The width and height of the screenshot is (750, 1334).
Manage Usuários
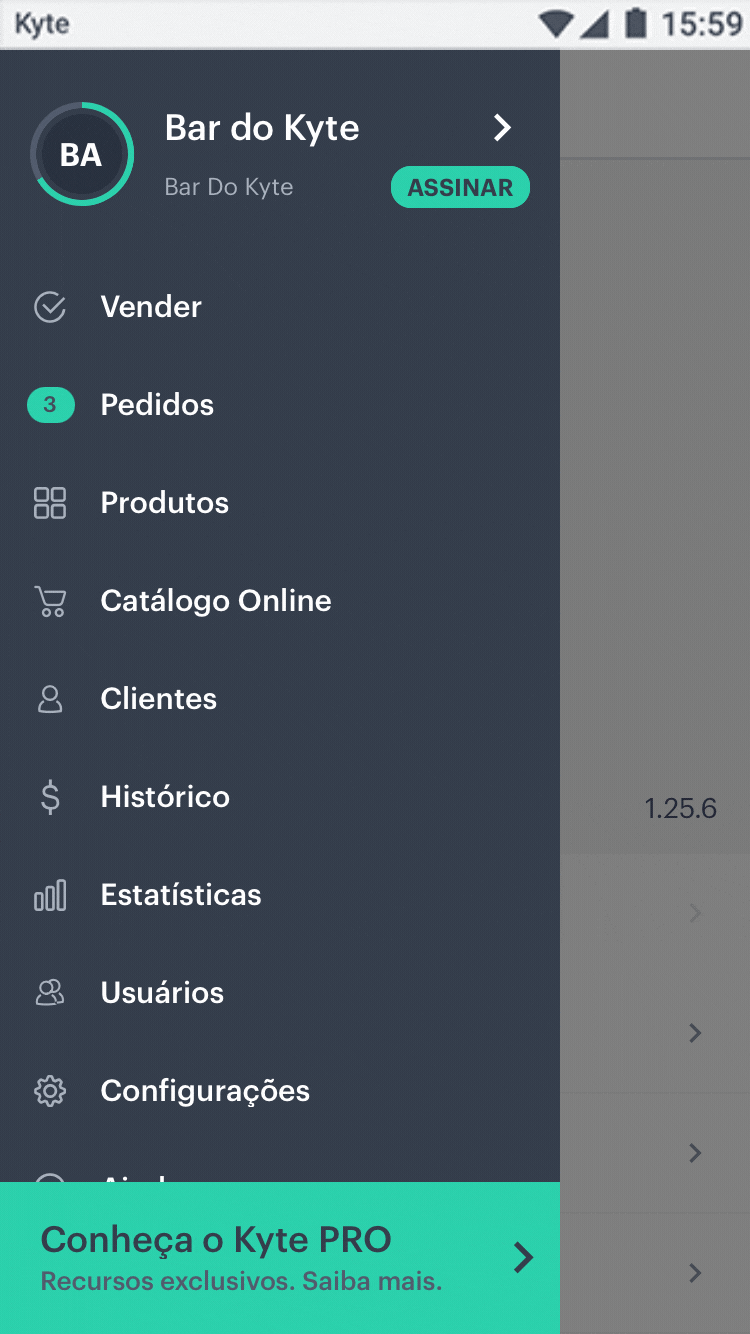coord(280,993)
